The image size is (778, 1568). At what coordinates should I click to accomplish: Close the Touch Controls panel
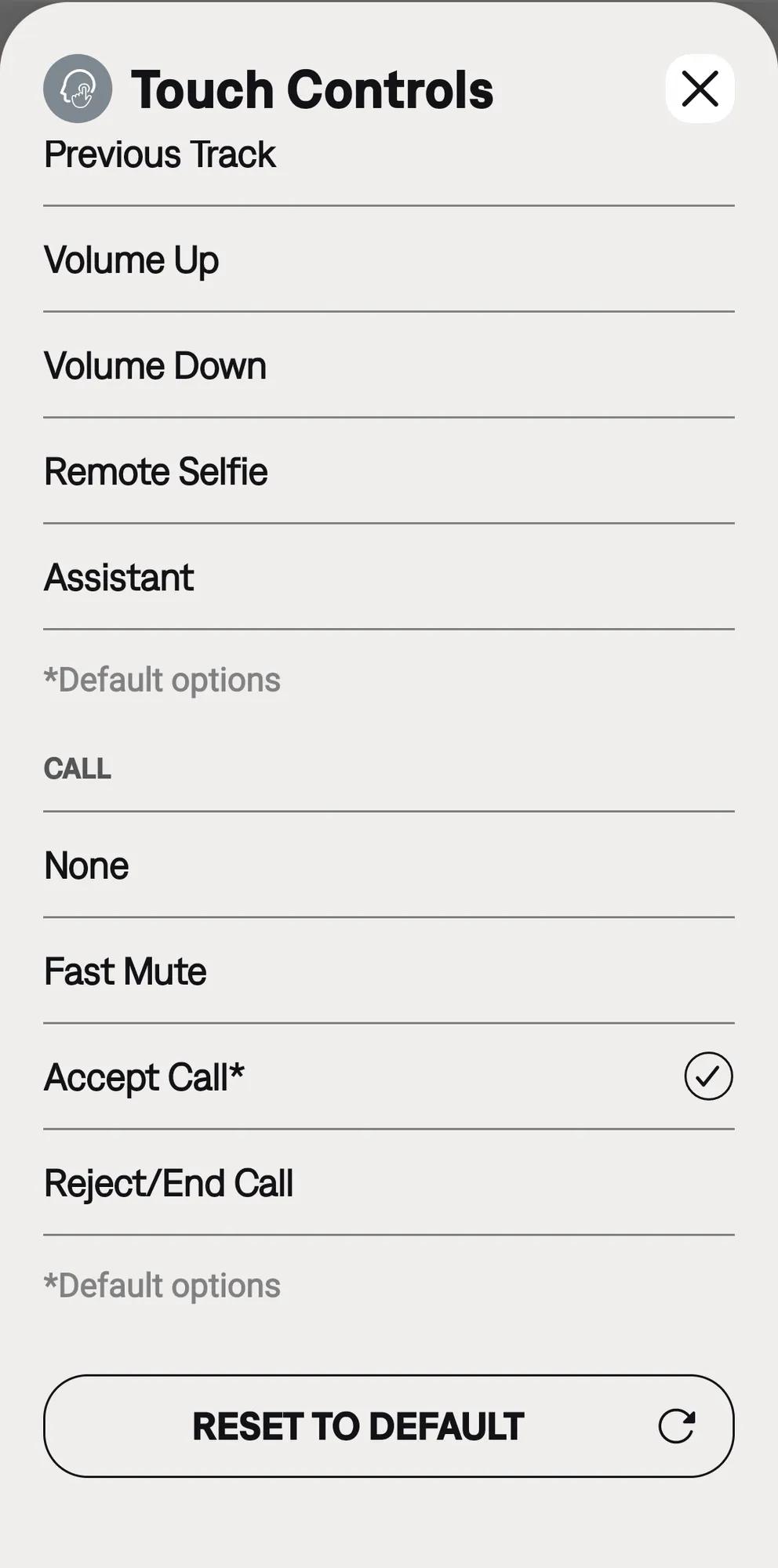700,88
